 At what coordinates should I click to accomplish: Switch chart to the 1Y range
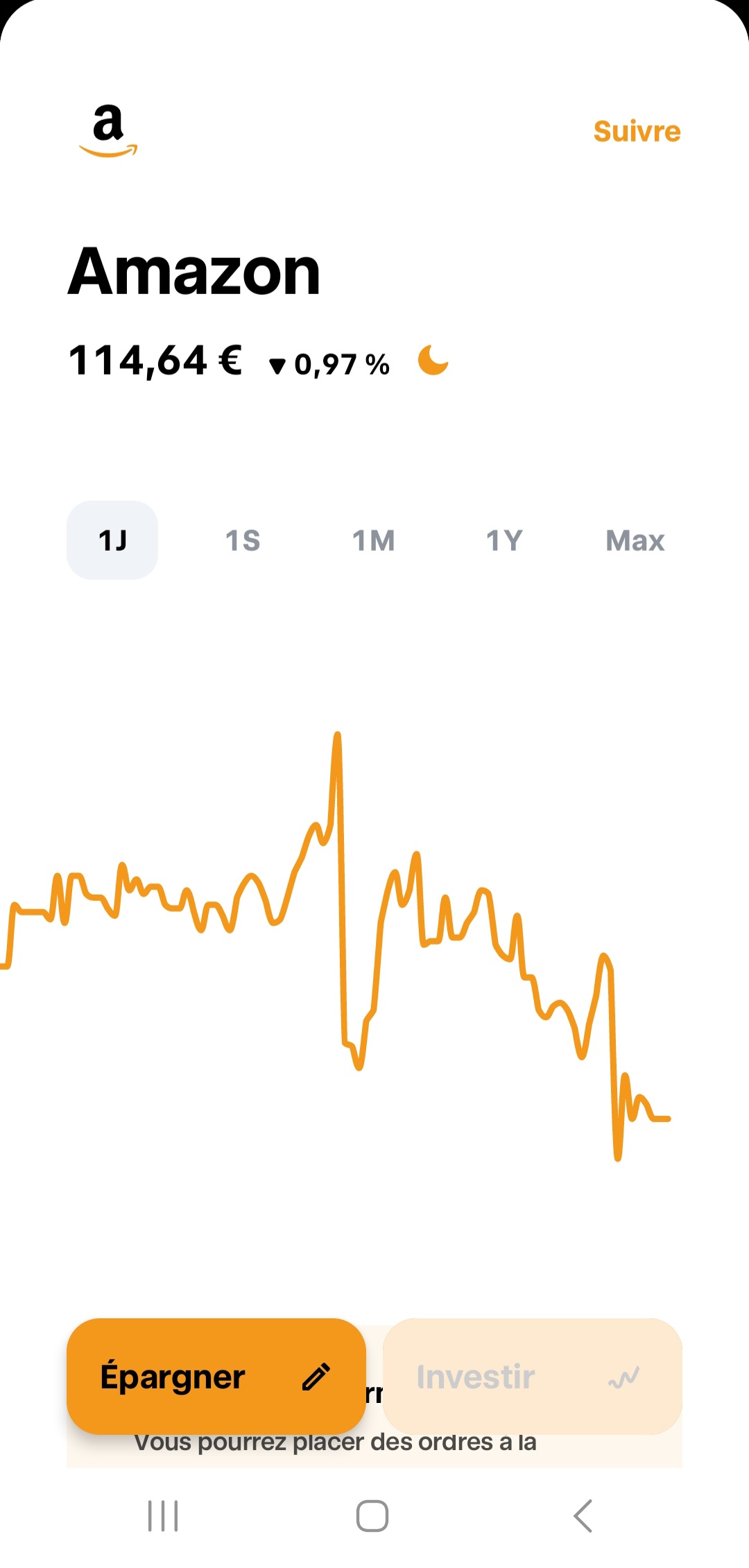(x=504, y=540)
